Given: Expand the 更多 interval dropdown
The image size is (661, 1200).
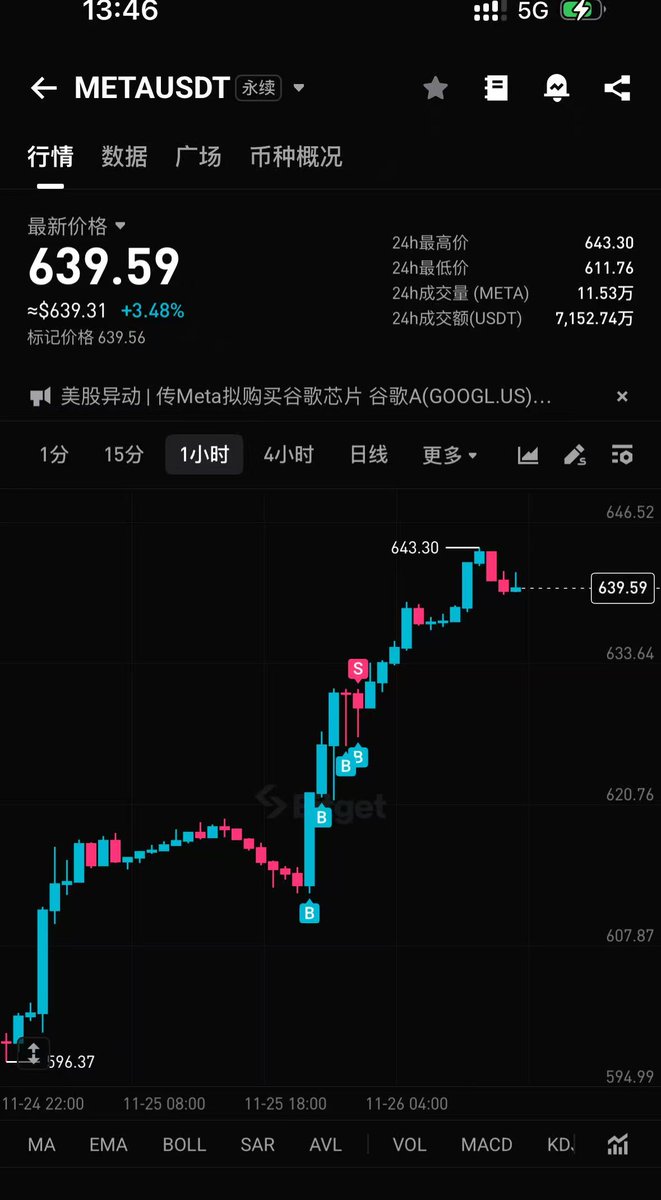Looking at the screenshot, I should pyautogui.click(x=449, y=455).
